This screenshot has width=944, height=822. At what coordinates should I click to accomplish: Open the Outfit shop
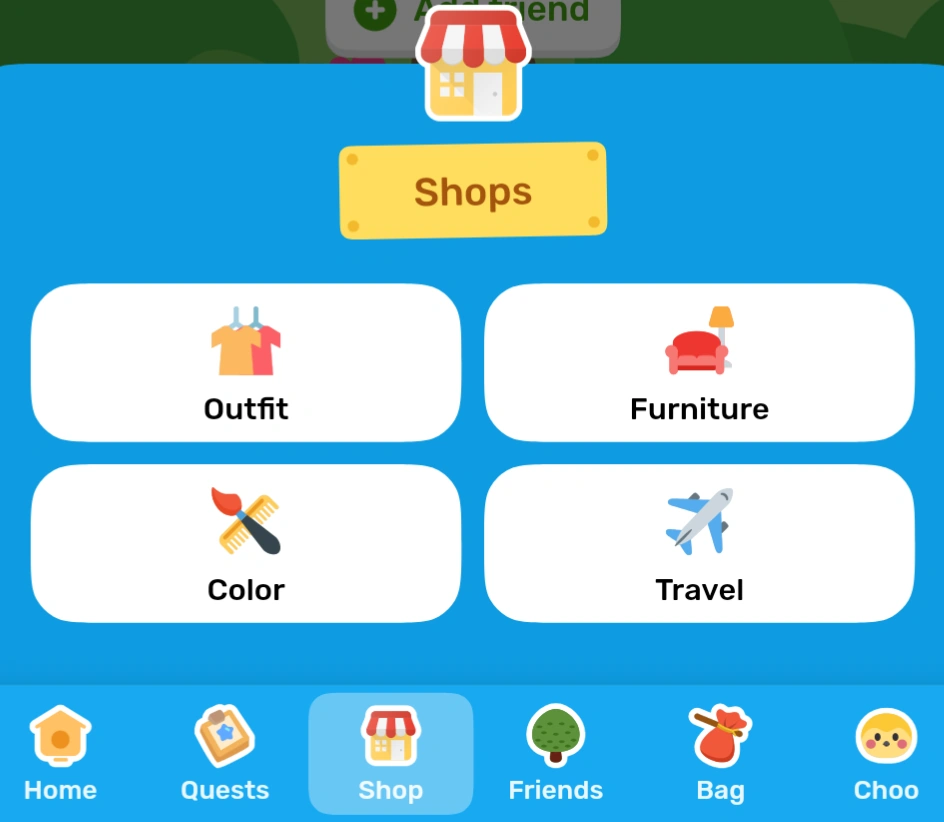pyautogui.click(x=246, y=363)
